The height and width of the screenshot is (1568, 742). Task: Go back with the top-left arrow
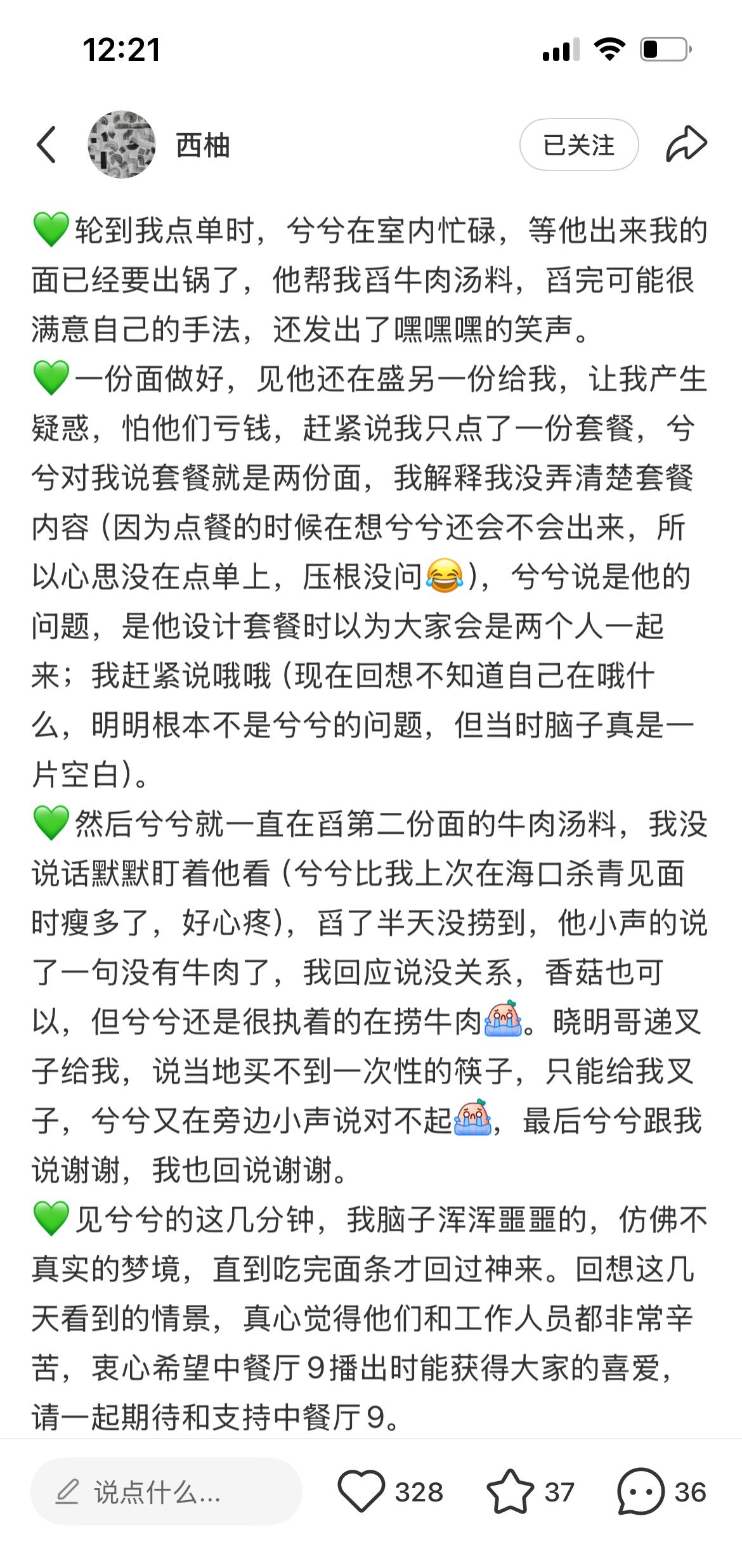coord(46,145)
